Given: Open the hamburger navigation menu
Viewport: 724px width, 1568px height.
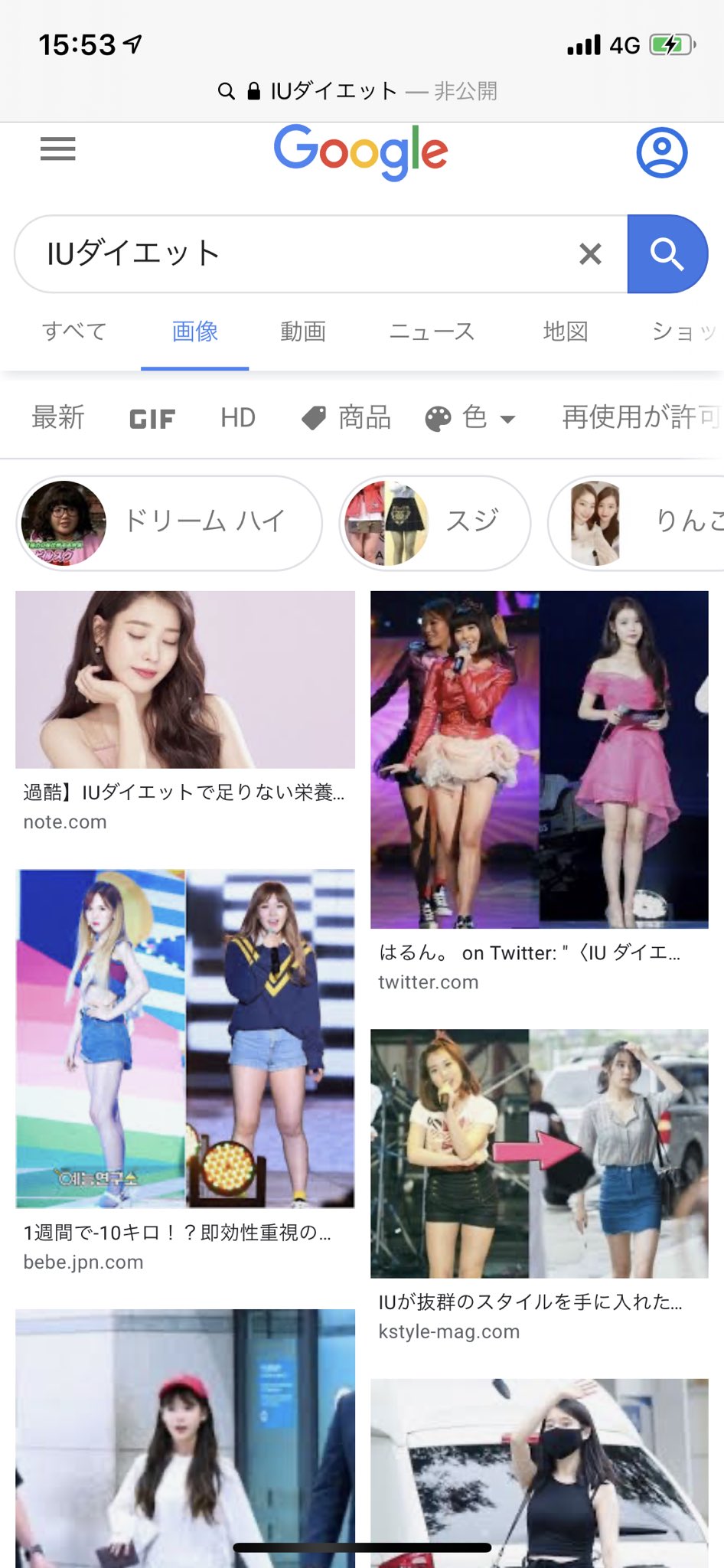Looking at the screenshot, I should pyautogui.click(x=57, y=149).
